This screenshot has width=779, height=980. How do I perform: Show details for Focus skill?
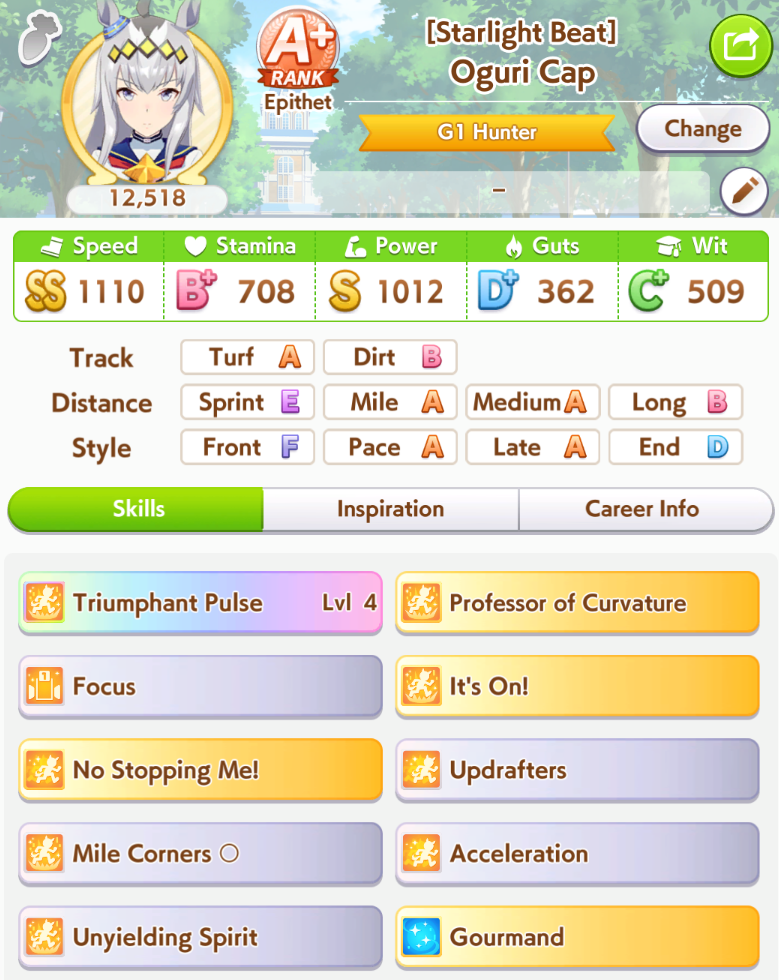click(200, 686)
